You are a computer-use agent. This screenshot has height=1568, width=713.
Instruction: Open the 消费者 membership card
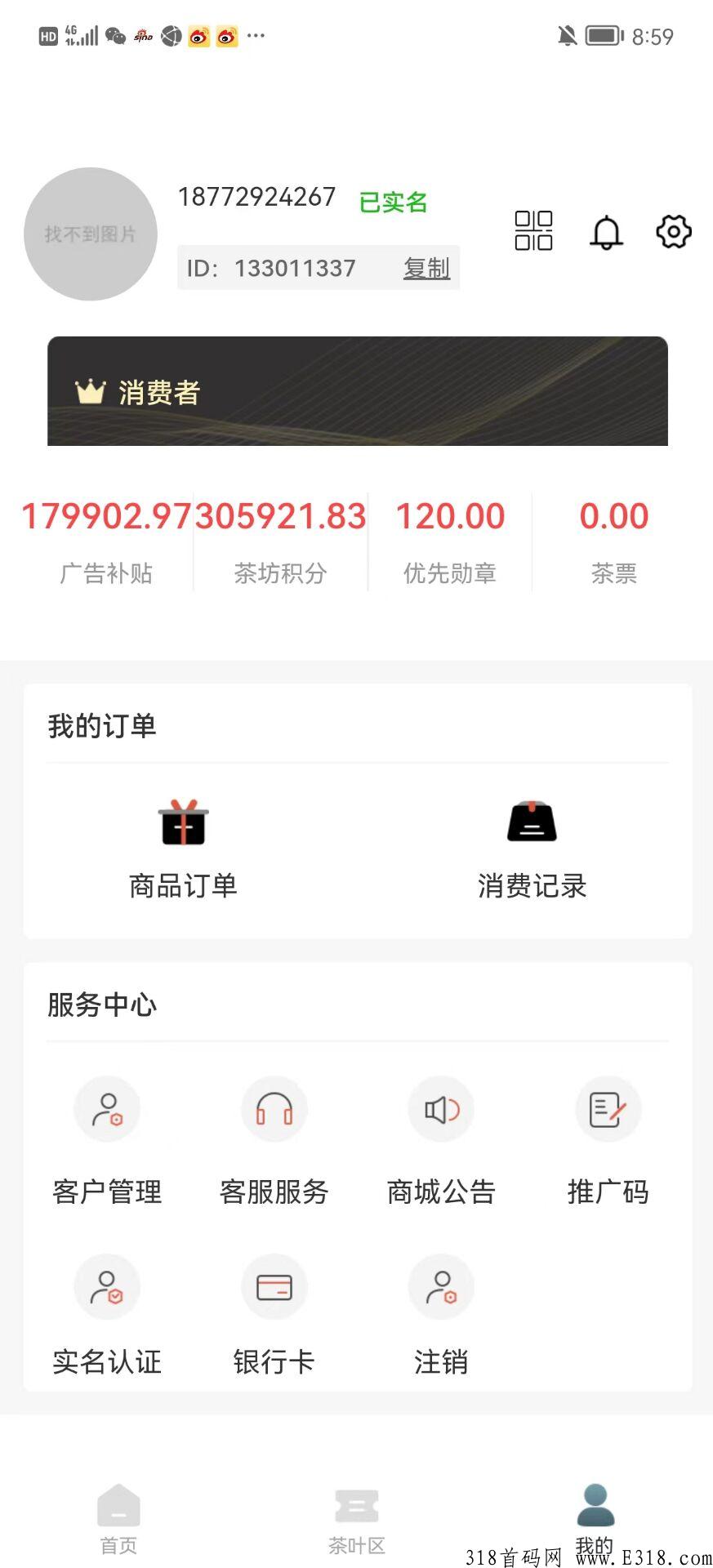pyautogui.click(x=358, y=391)
